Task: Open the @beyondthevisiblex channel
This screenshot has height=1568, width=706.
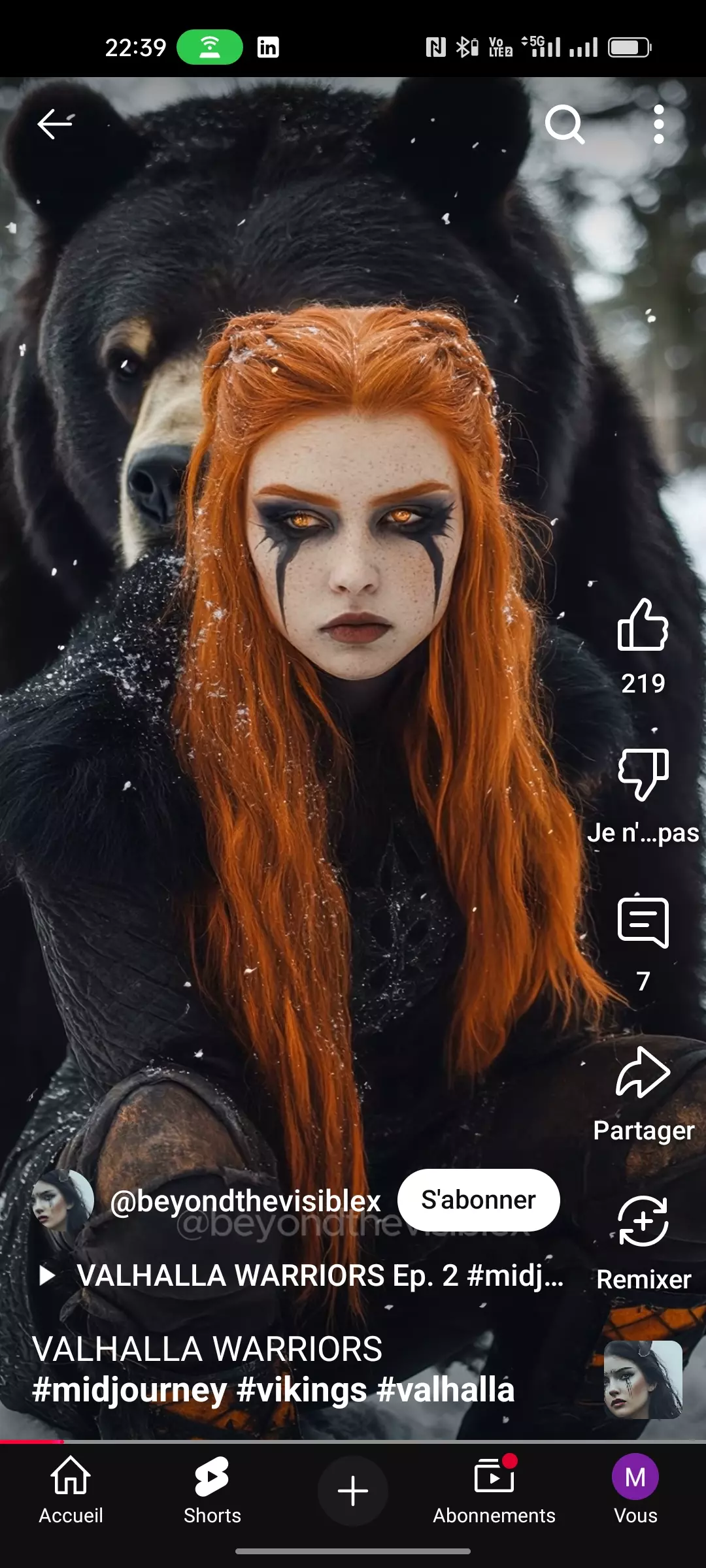Action: (x=245, y=1201)
